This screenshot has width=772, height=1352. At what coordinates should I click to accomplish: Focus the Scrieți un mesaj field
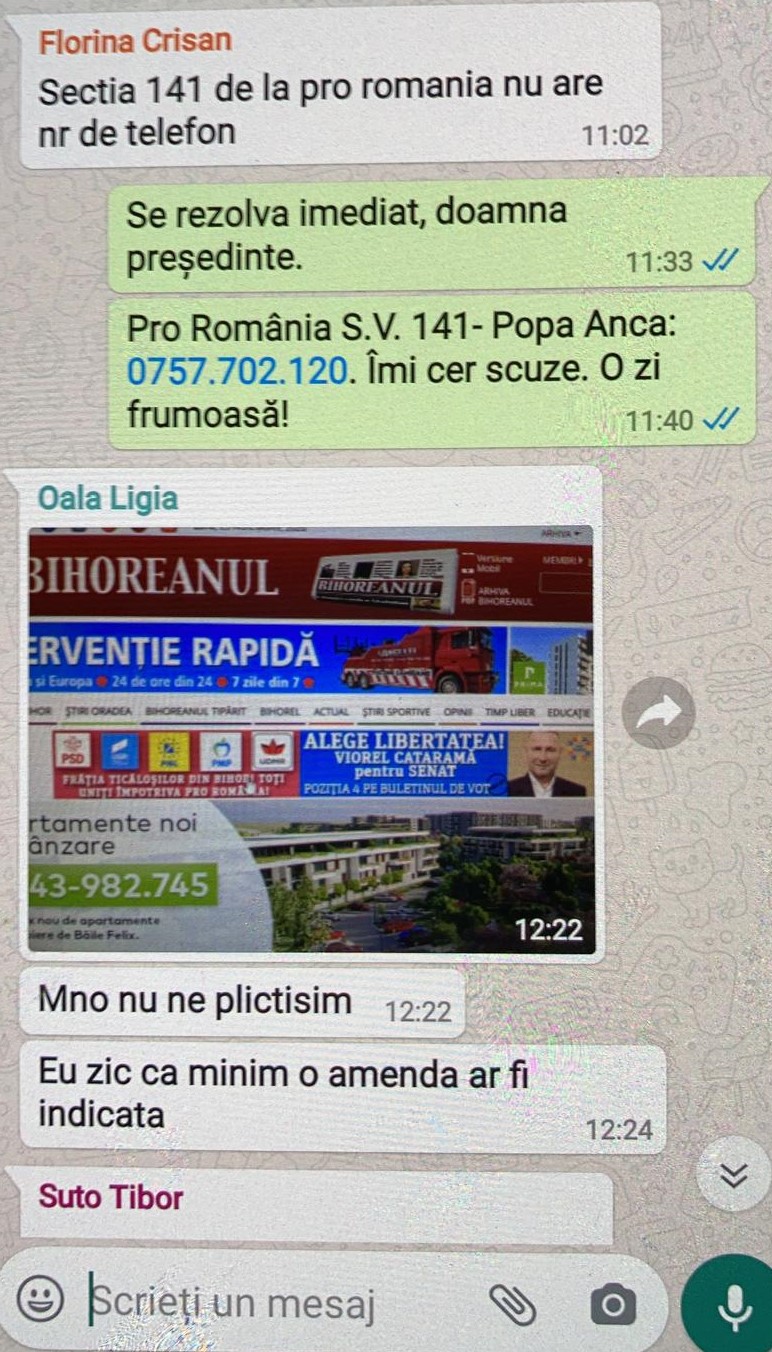270,1303
